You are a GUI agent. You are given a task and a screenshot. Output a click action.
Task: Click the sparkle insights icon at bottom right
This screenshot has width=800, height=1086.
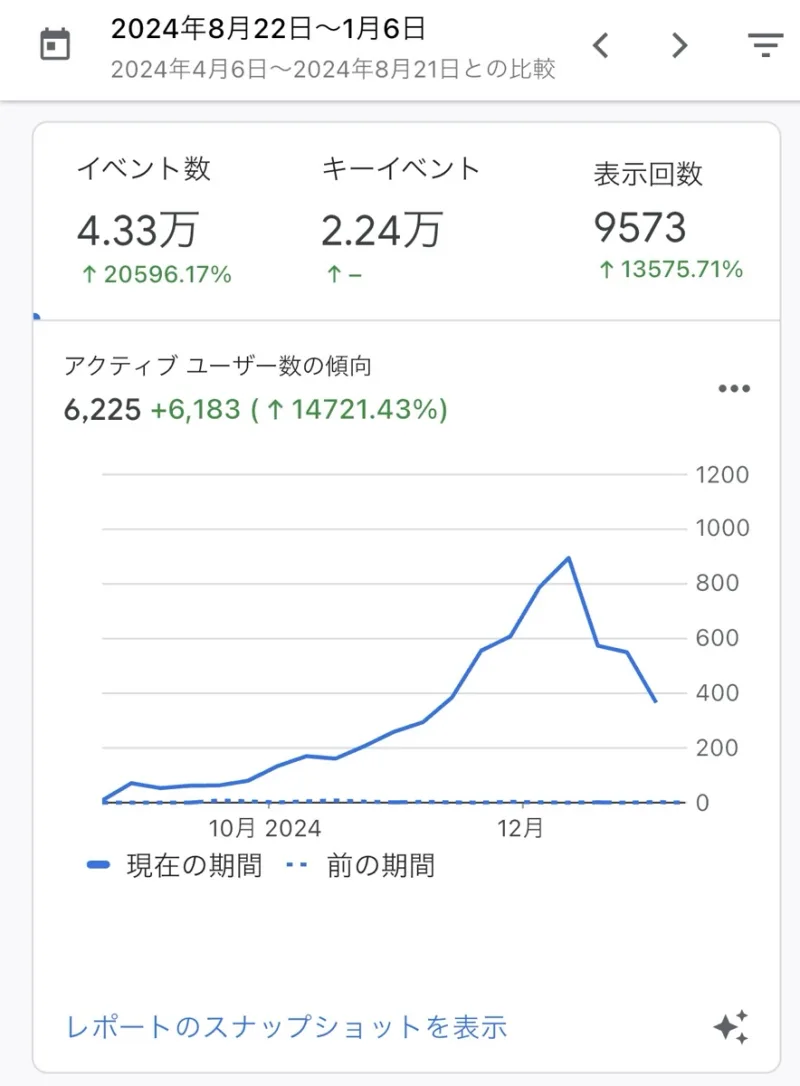(x=733, y=1025)
